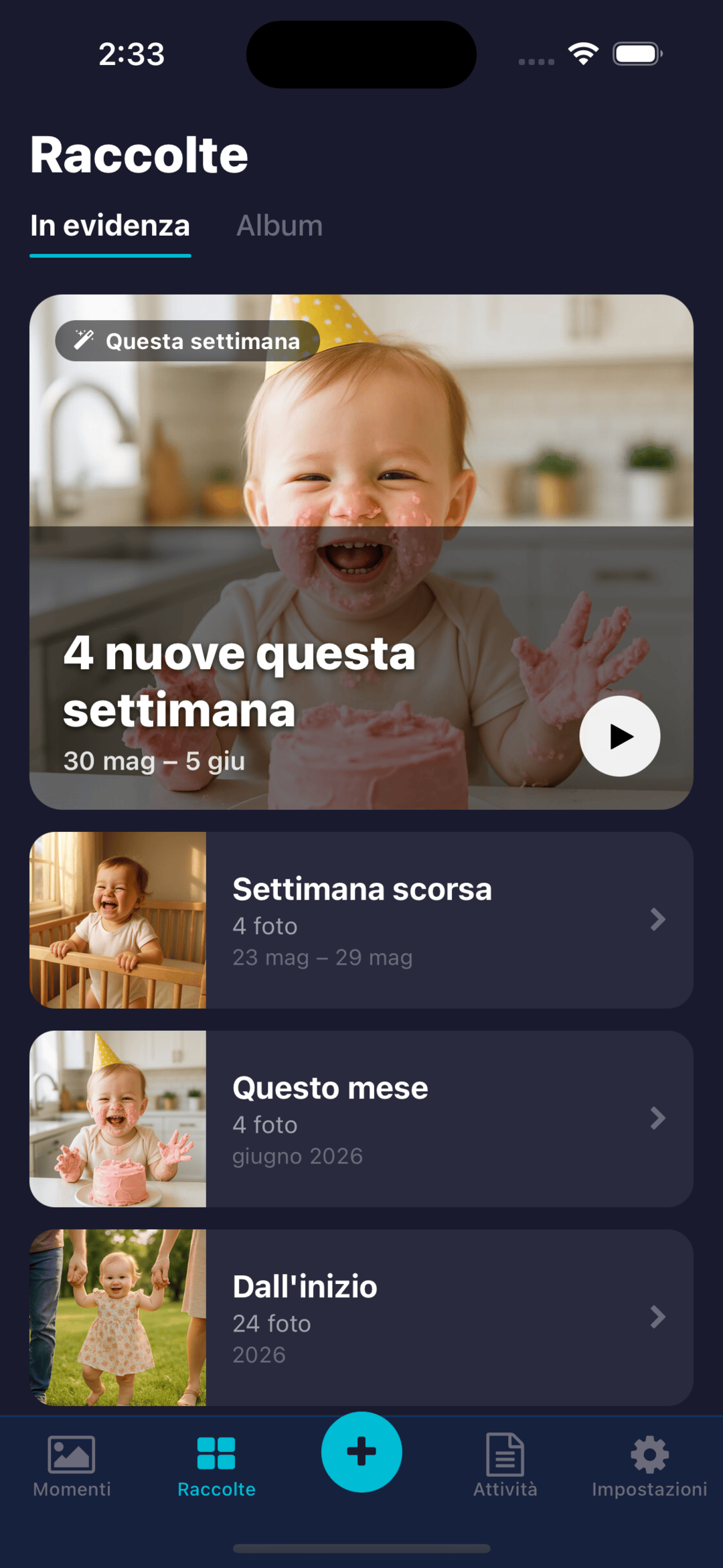723x1568 pixels.
Task: Open Impostazioni from the bottom bar
Action: point(649,1466)
